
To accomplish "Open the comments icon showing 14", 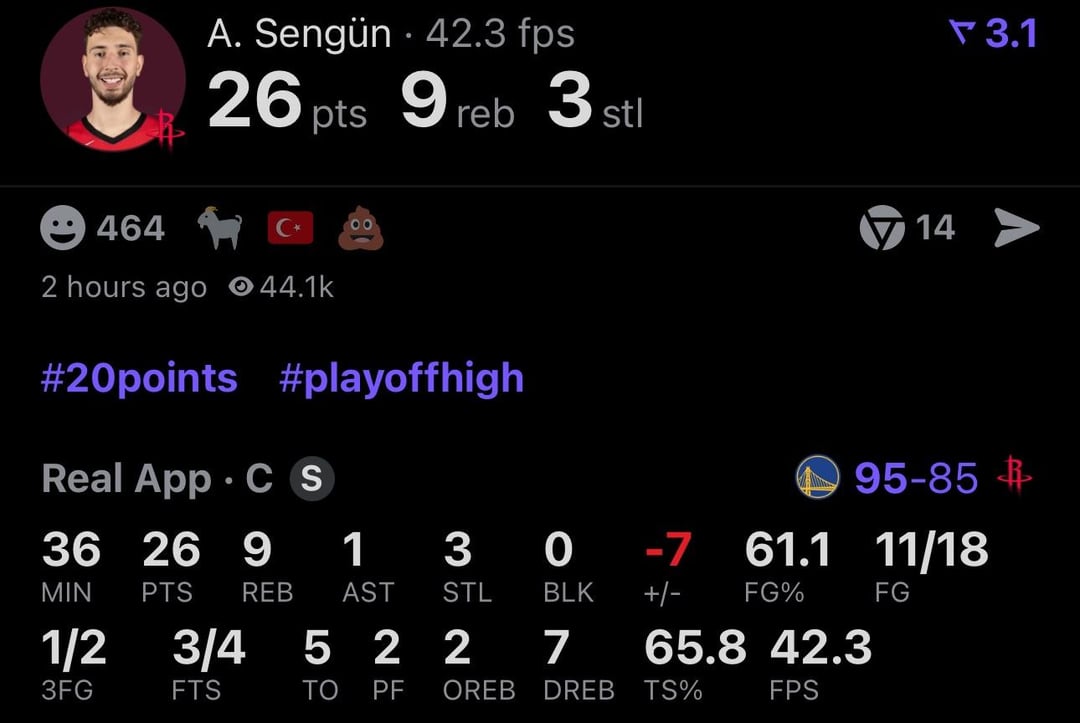I will (882, 229).
